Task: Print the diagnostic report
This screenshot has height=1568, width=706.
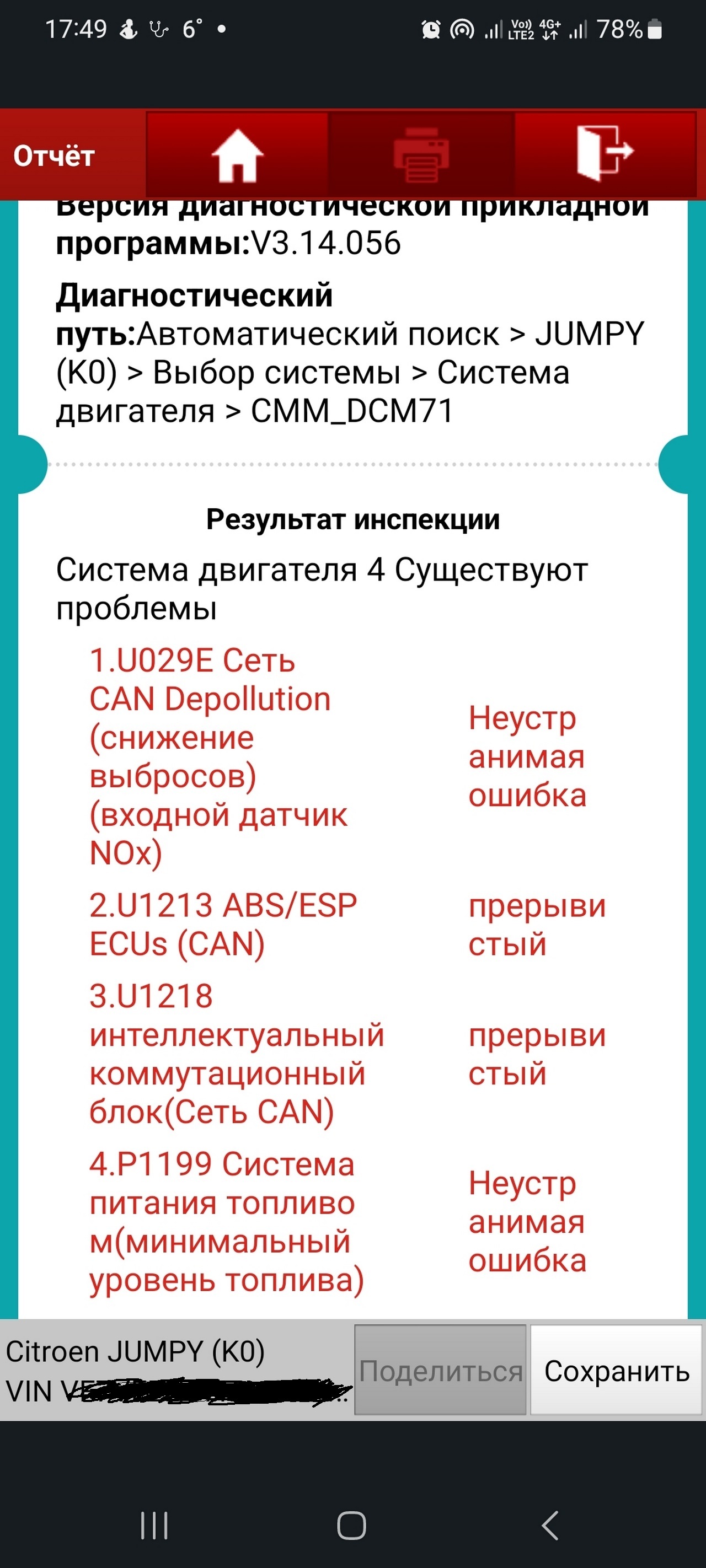Action: (421, 154)
